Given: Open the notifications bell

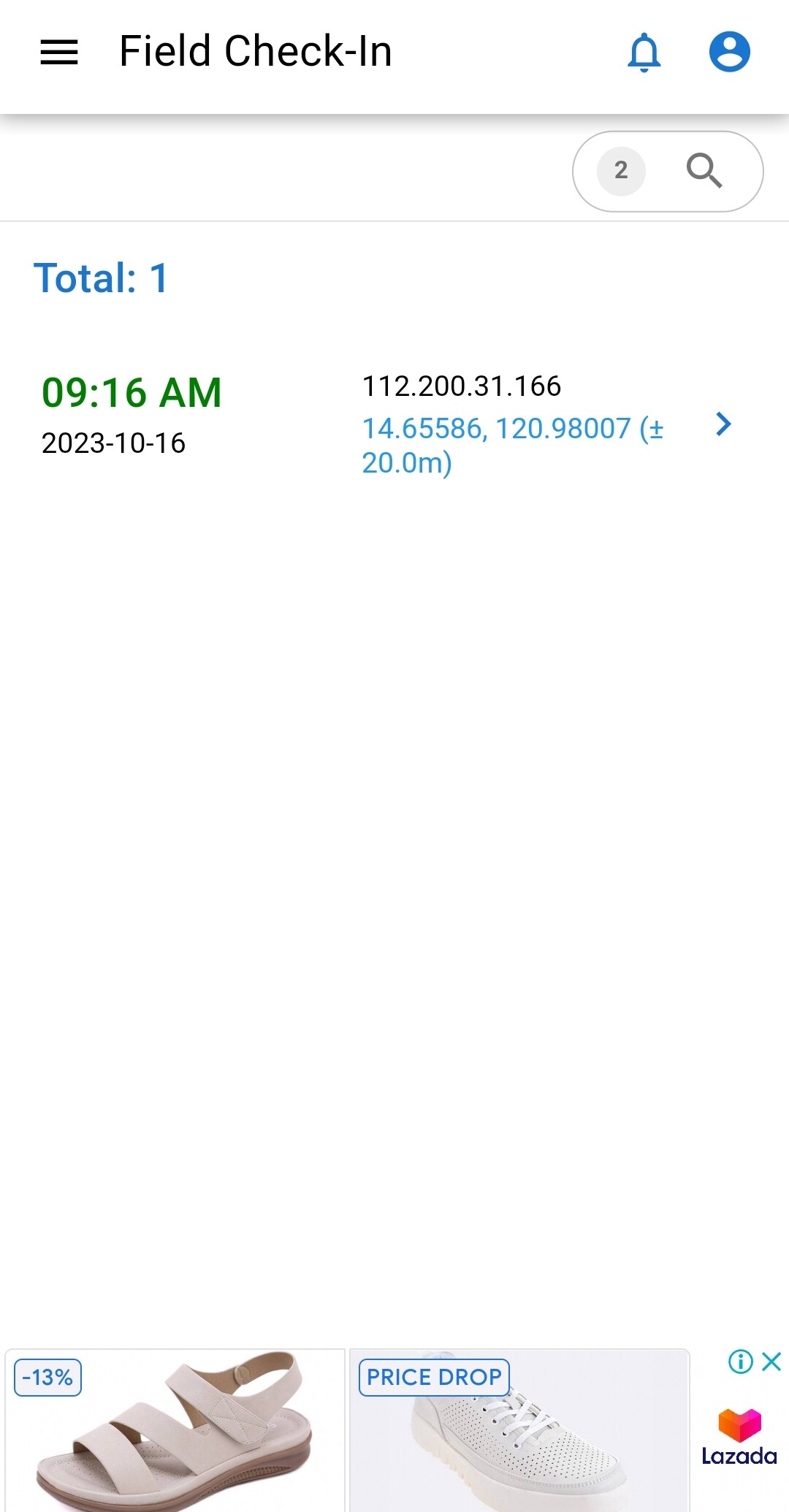Looking at the screenshot, I should 644,52.
